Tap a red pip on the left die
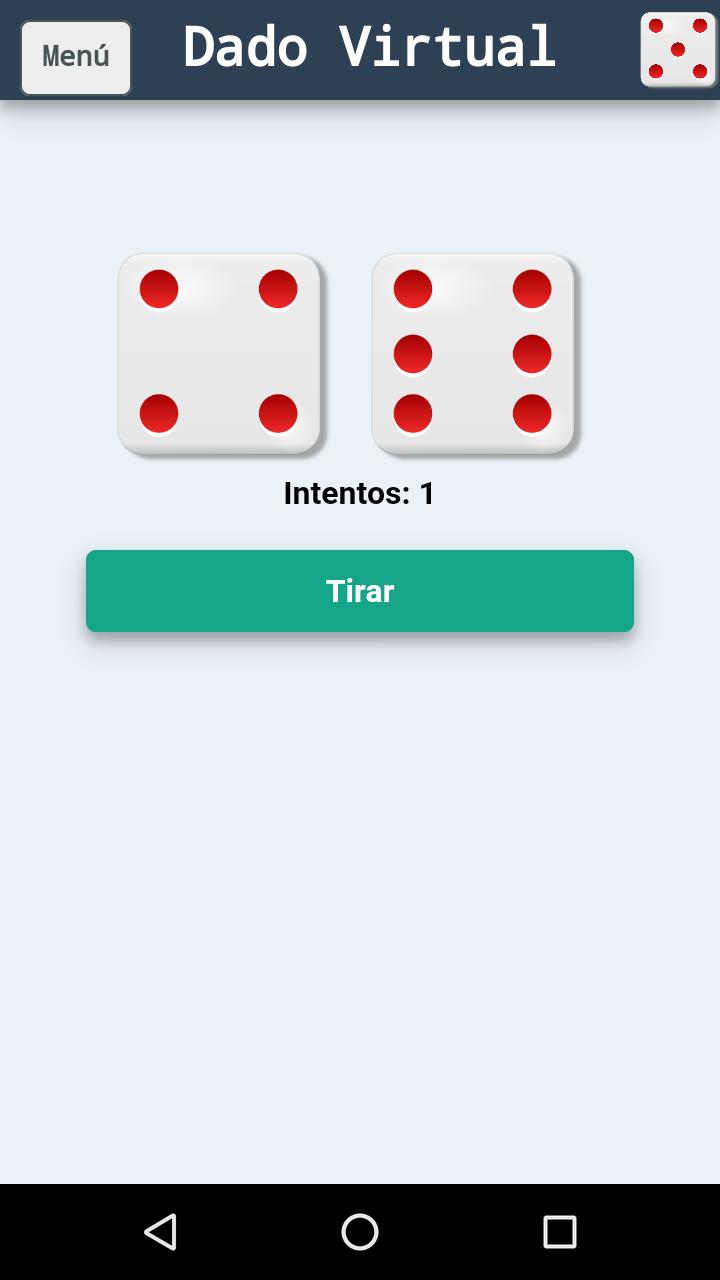Screen dimensions: 720x1280 (158, 289)
